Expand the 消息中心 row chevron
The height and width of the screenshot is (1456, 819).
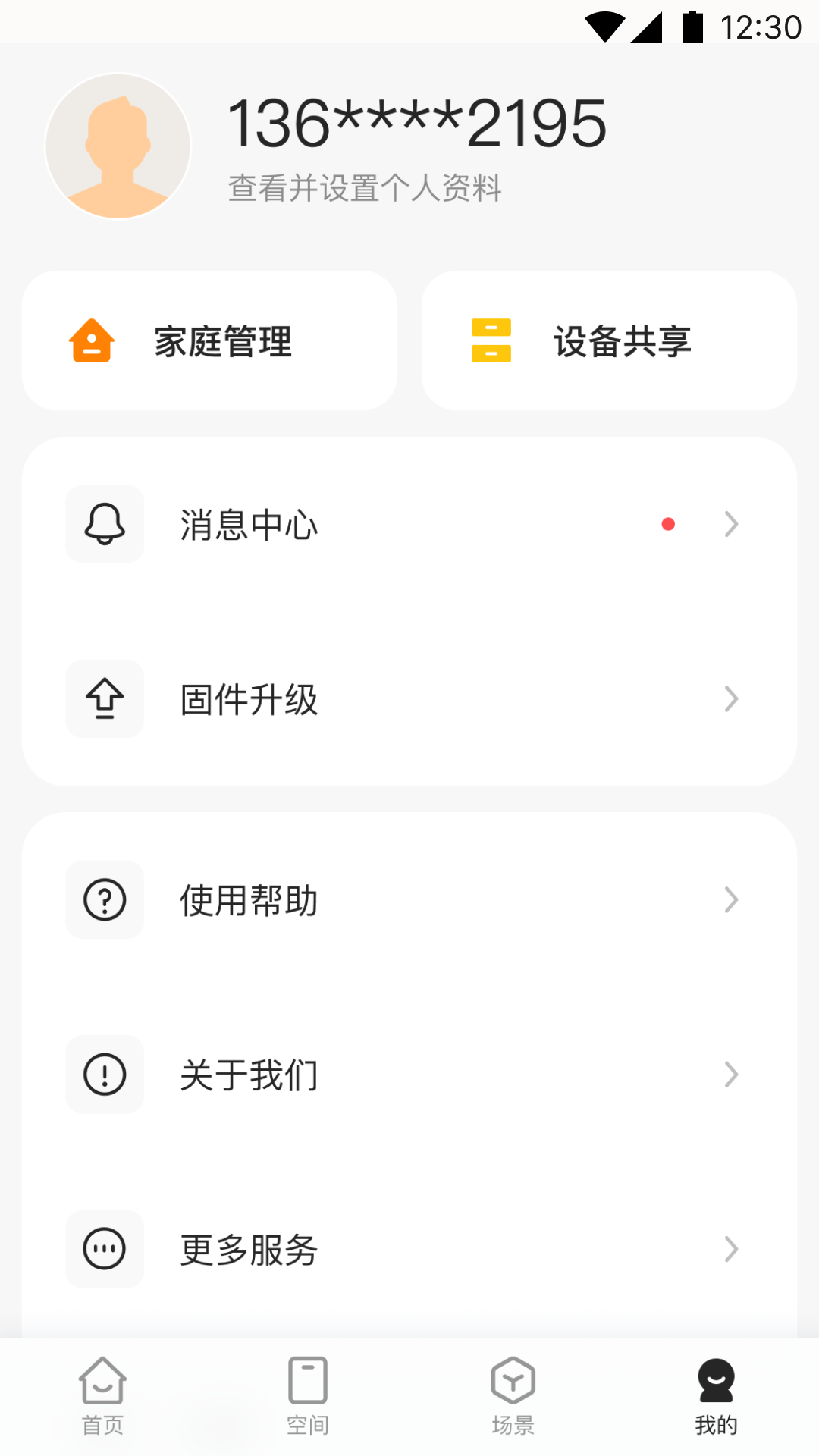(730, 524)
